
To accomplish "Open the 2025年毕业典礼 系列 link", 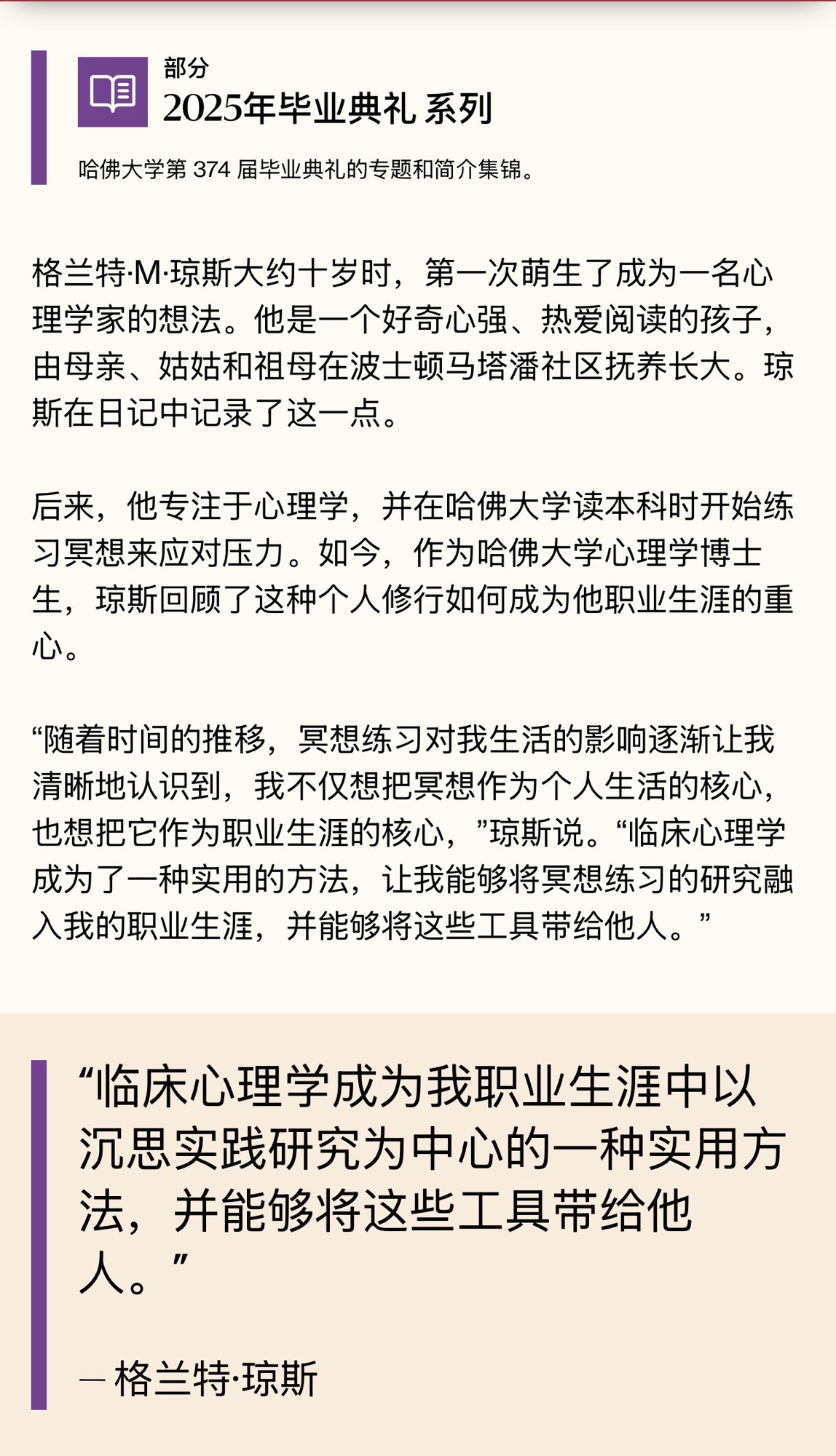I will tap(327, 109).
